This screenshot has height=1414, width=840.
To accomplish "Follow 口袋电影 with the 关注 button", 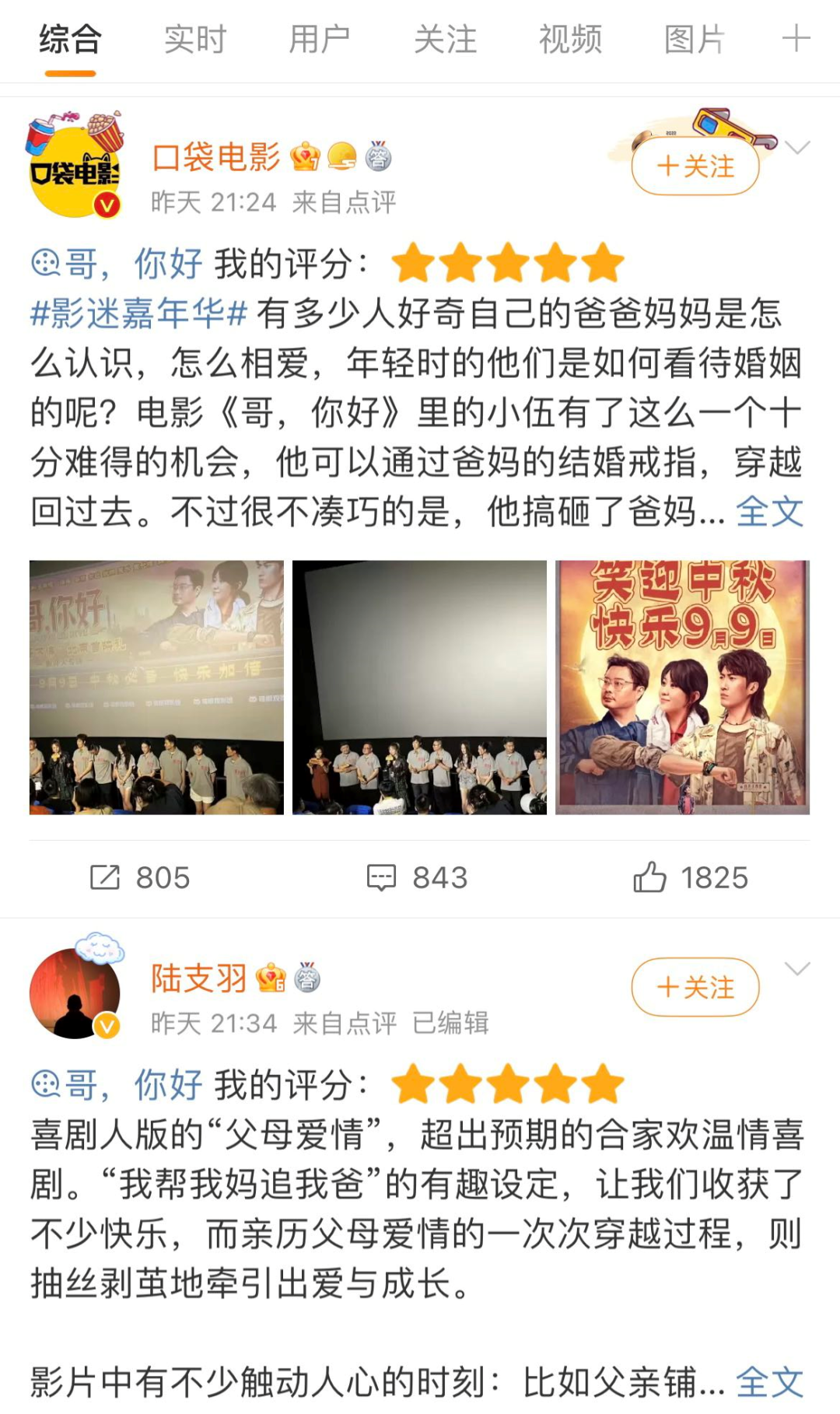I will [695, 166].
